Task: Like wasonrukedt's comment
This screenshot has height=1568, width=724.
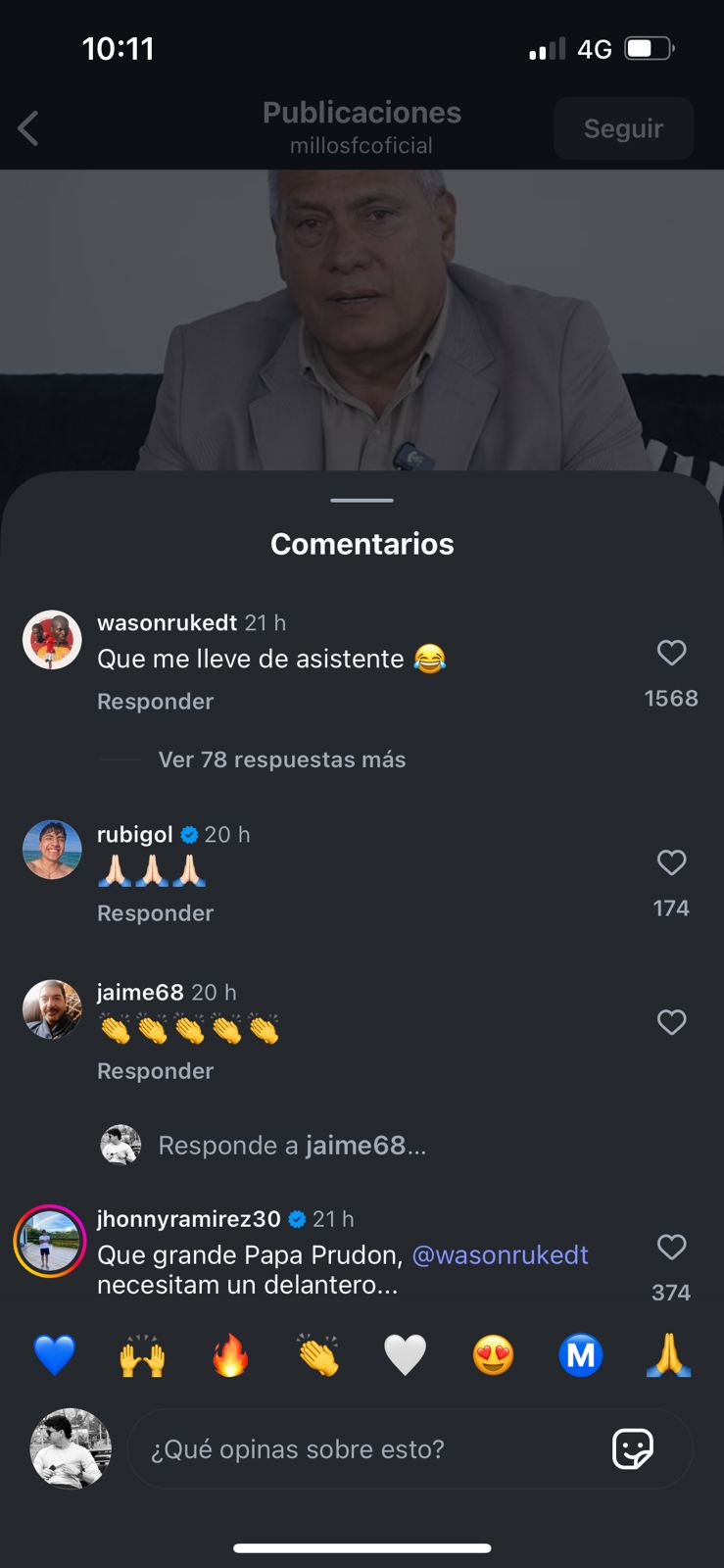Action: (x=671, y=653)
